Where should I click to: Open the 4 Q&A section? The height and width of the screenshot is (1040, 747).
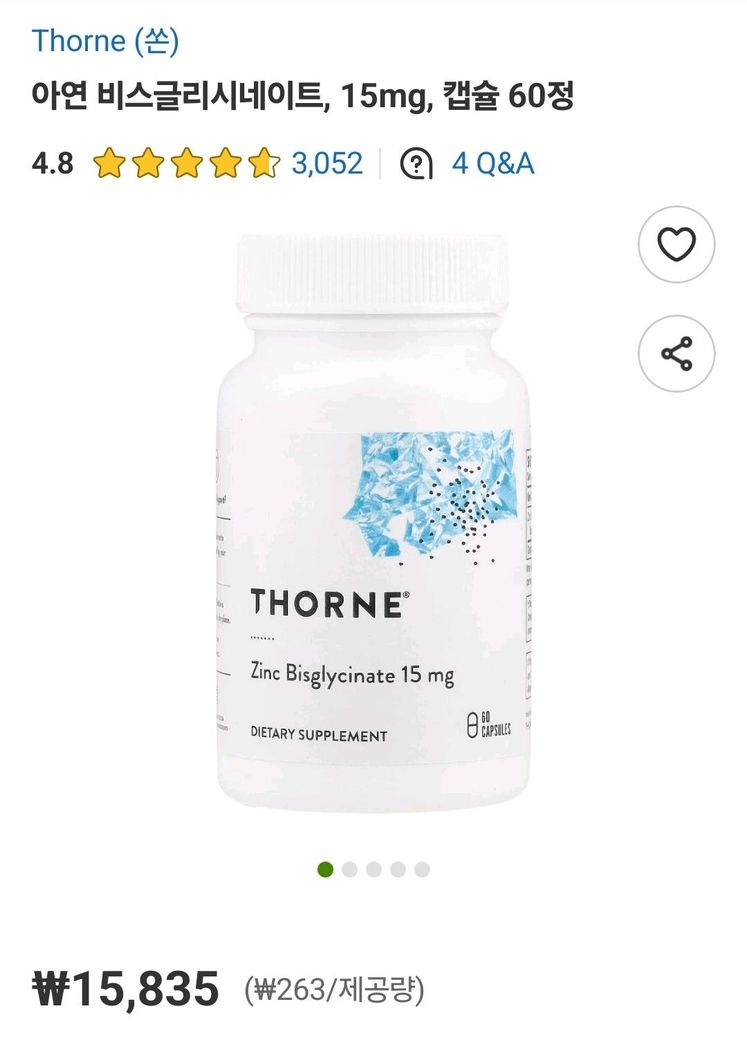(x=492, y=163)
